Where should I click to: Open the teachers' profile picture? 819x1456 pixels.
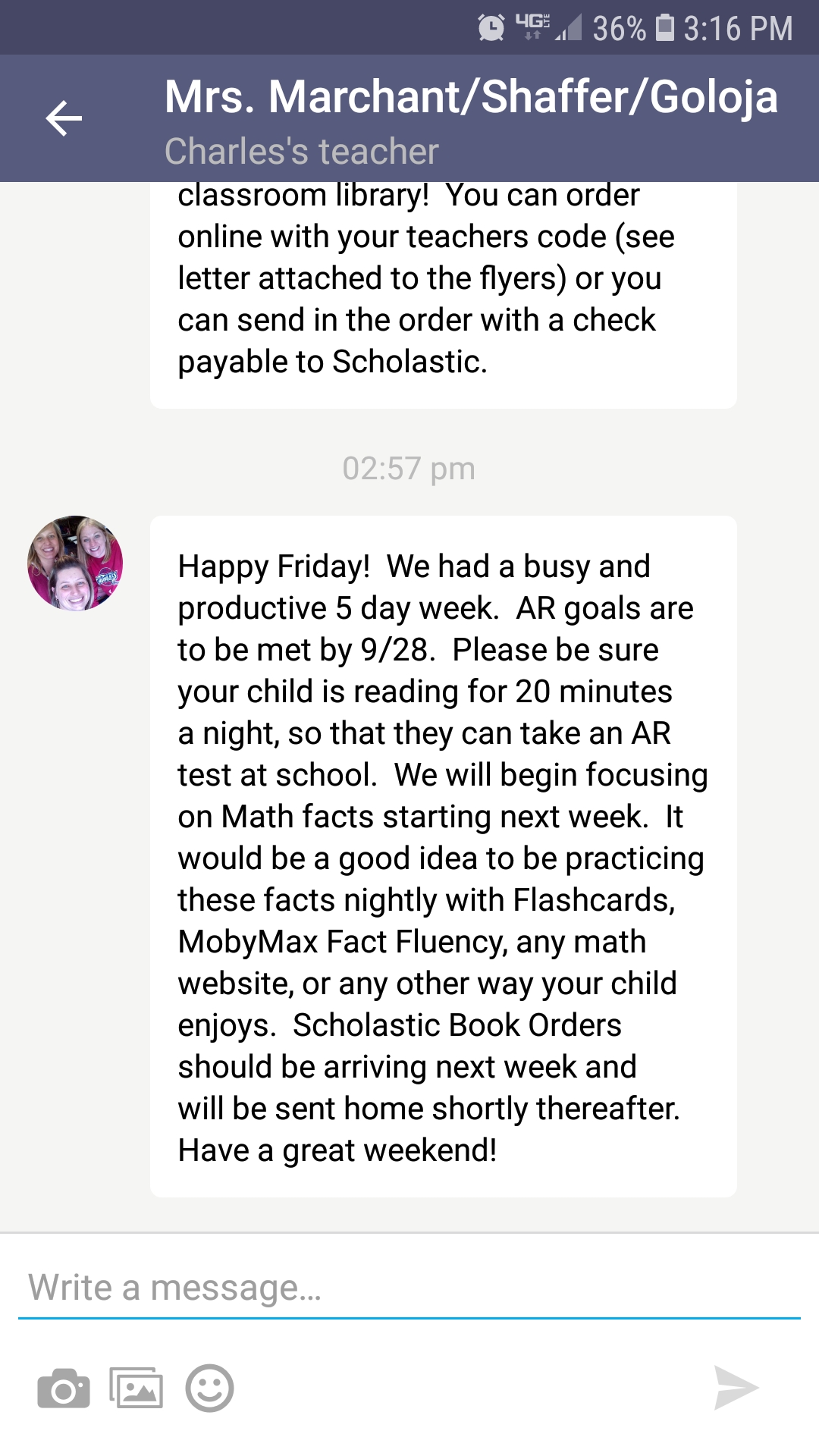tap(75, 563)
